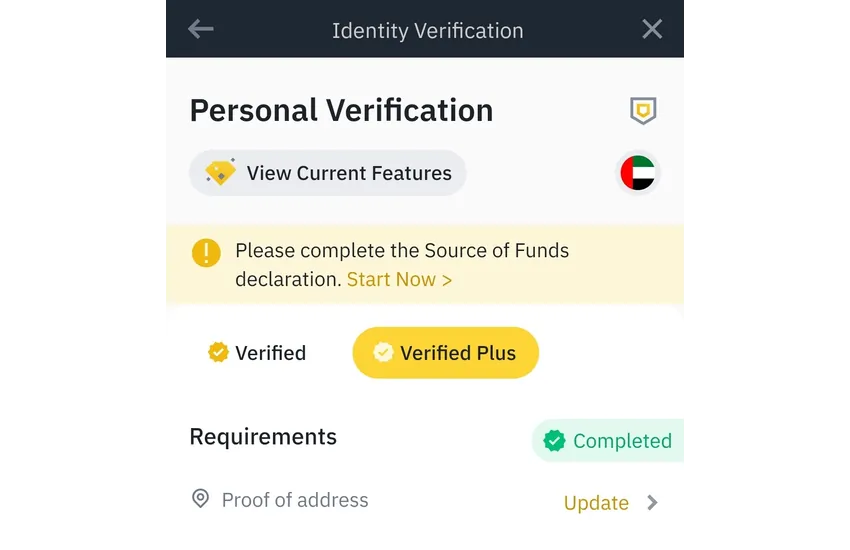Go back using the header arrow
This screenshot has width=850, height=550.
click(201, 29)
